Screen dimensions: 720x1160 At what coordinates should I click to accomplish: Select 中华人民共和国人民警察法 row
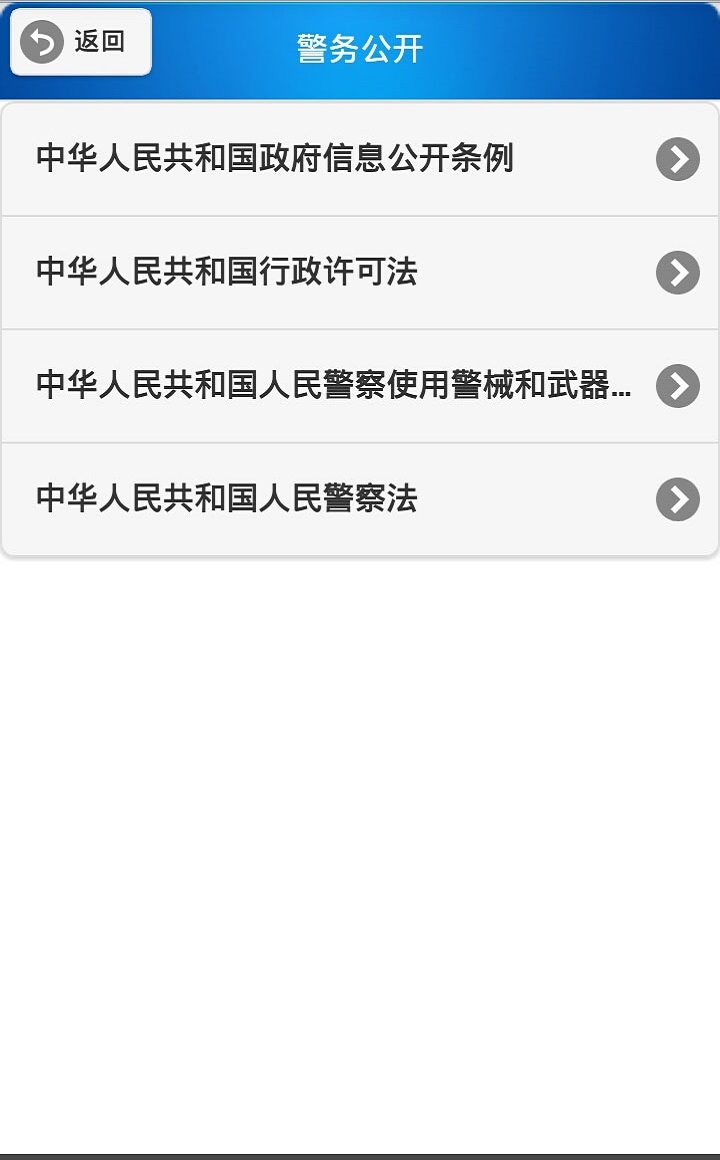pyautogui.click(x=358, y=499)
